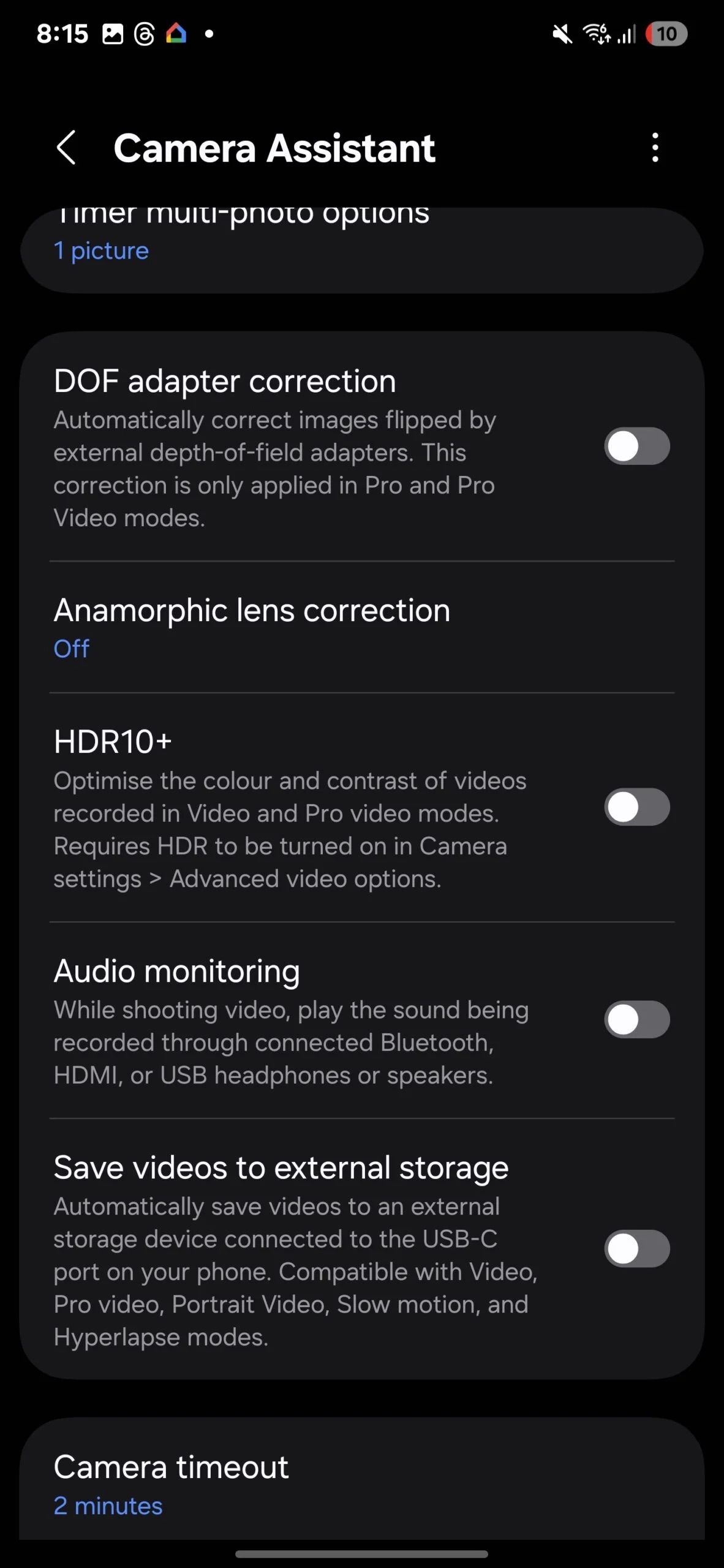This screenshot has width=724, height=1568.
Task: Open the Photos notification icon in status bar
Action: [112, 34]
